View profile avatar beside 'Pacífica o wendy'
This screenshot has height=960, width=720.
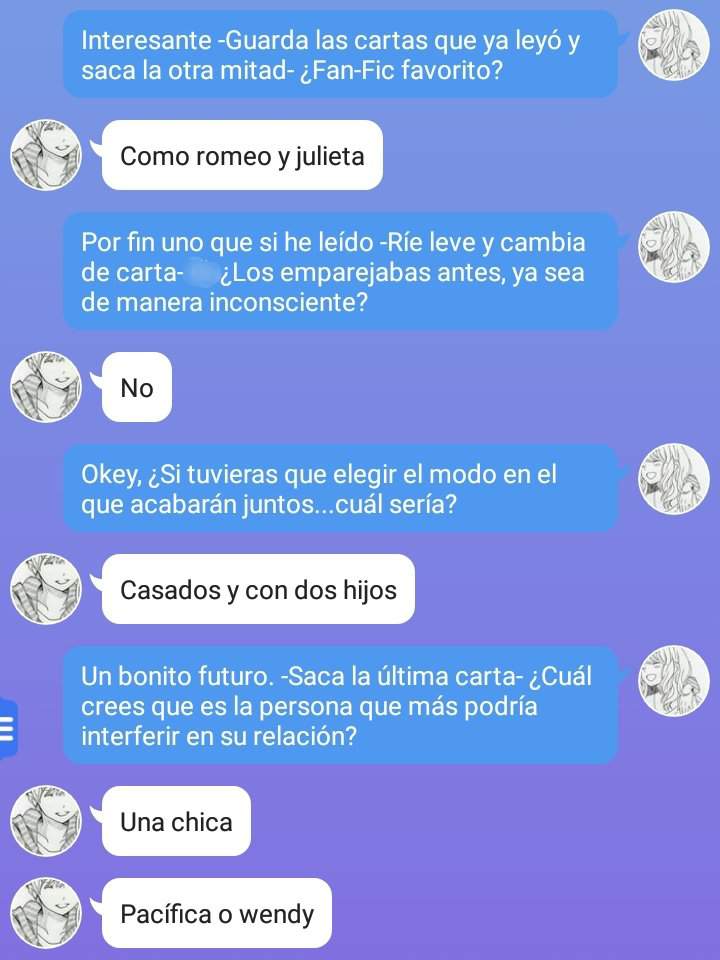coord(44,912)
